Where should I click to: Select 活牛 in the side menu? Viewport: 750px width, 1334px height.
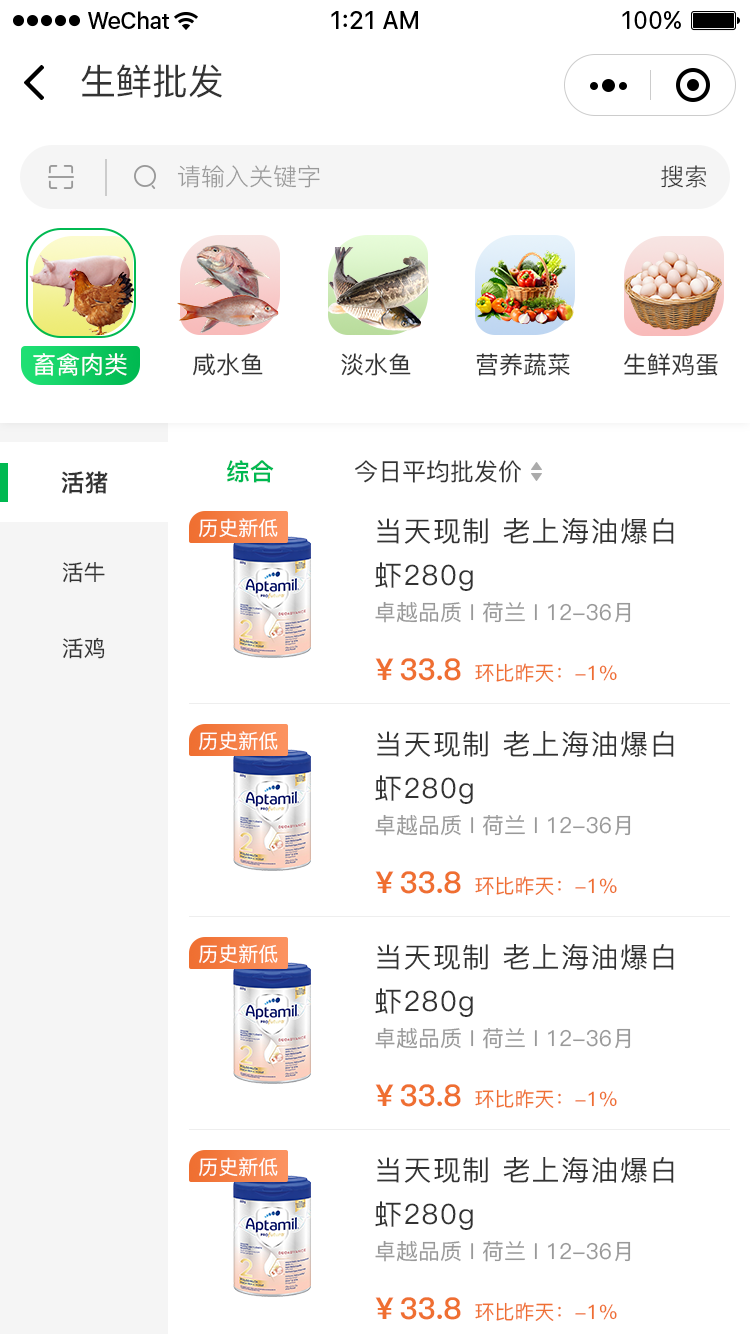click(x=84, y=572)
